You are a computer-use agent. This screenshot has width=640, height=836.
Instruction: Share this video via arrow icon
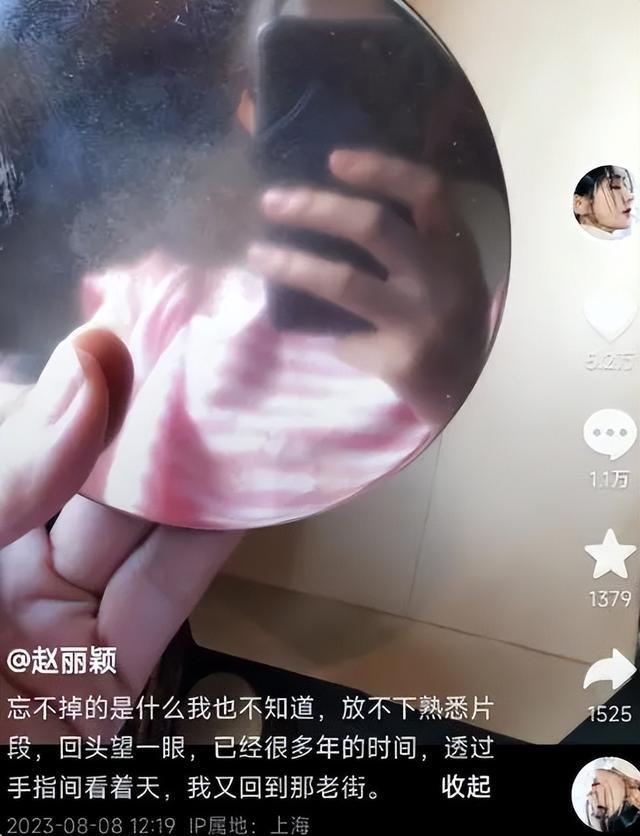[609, 670]
